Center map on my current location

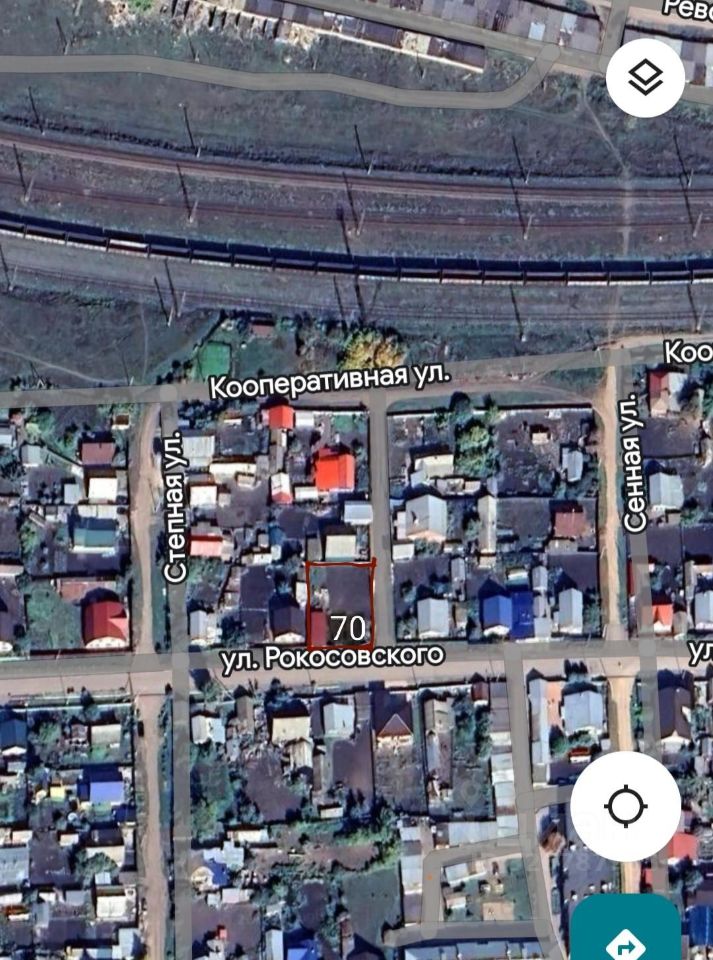625,805
